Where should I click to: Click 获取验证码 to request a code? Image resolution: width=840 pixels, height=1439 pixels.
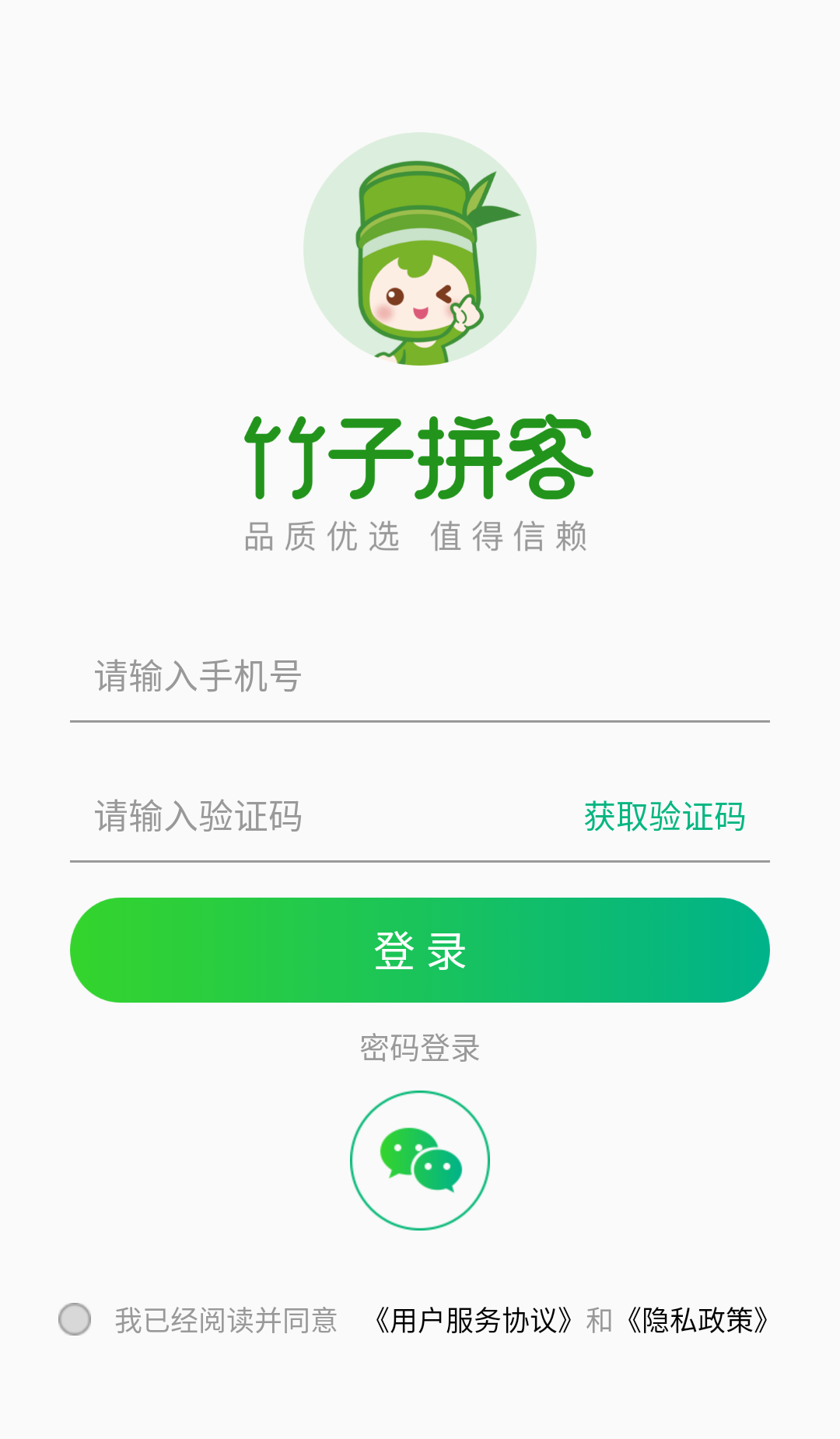663,818
